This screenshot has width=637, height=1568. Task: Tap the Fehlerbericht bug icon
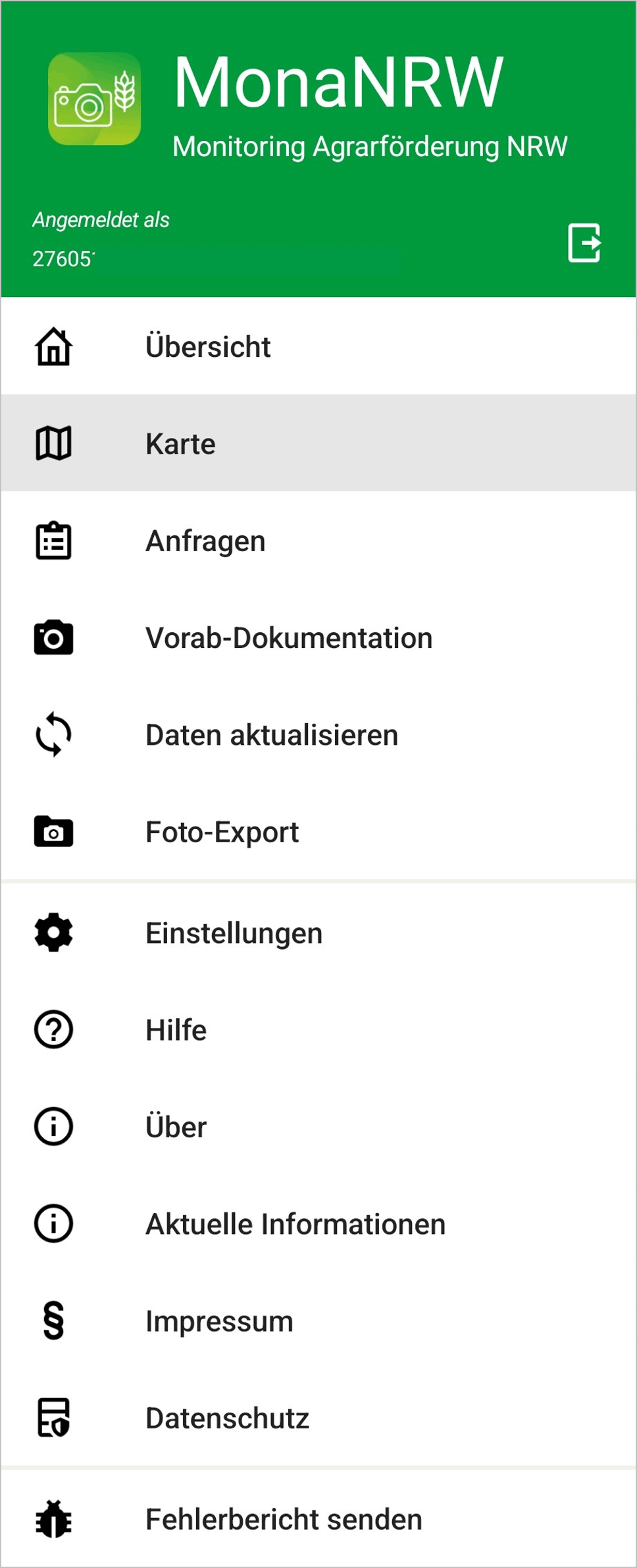point(53,1519)
